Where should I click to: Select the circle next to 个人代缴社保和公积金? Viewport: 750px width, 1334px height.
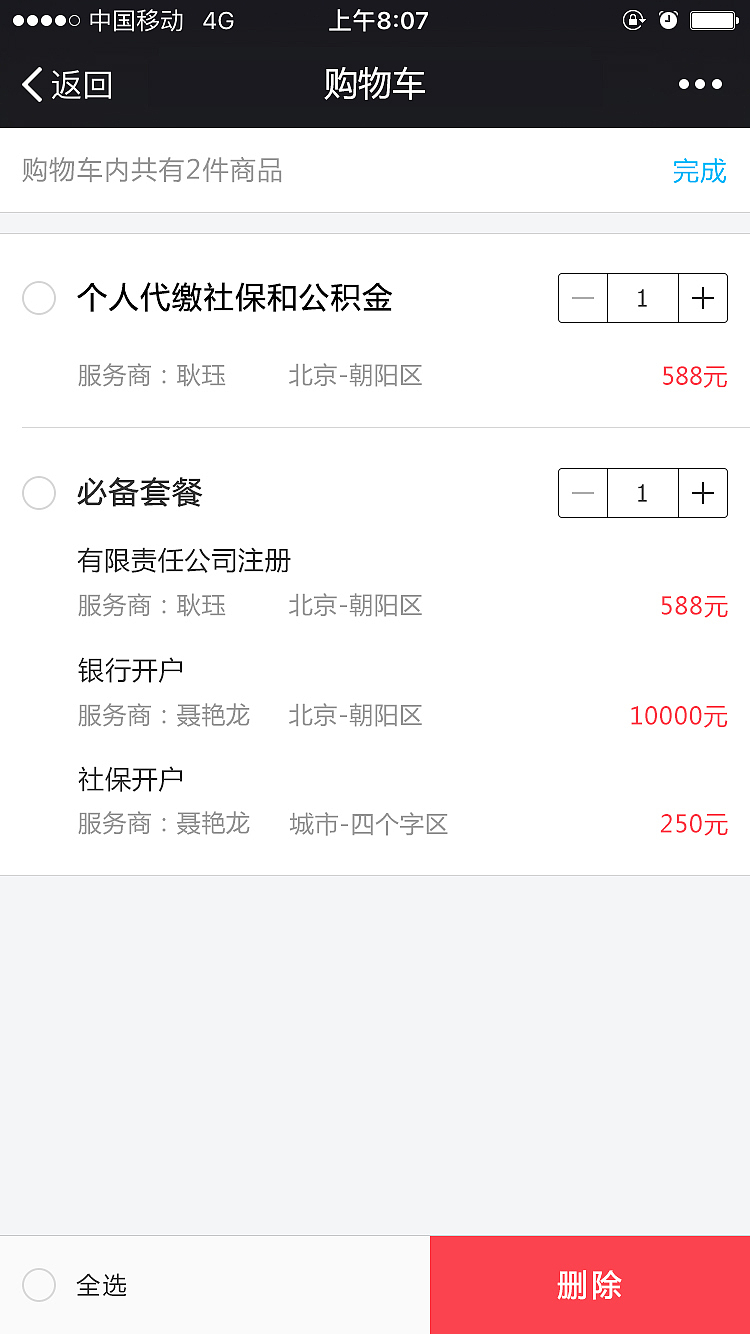point(39,297)
